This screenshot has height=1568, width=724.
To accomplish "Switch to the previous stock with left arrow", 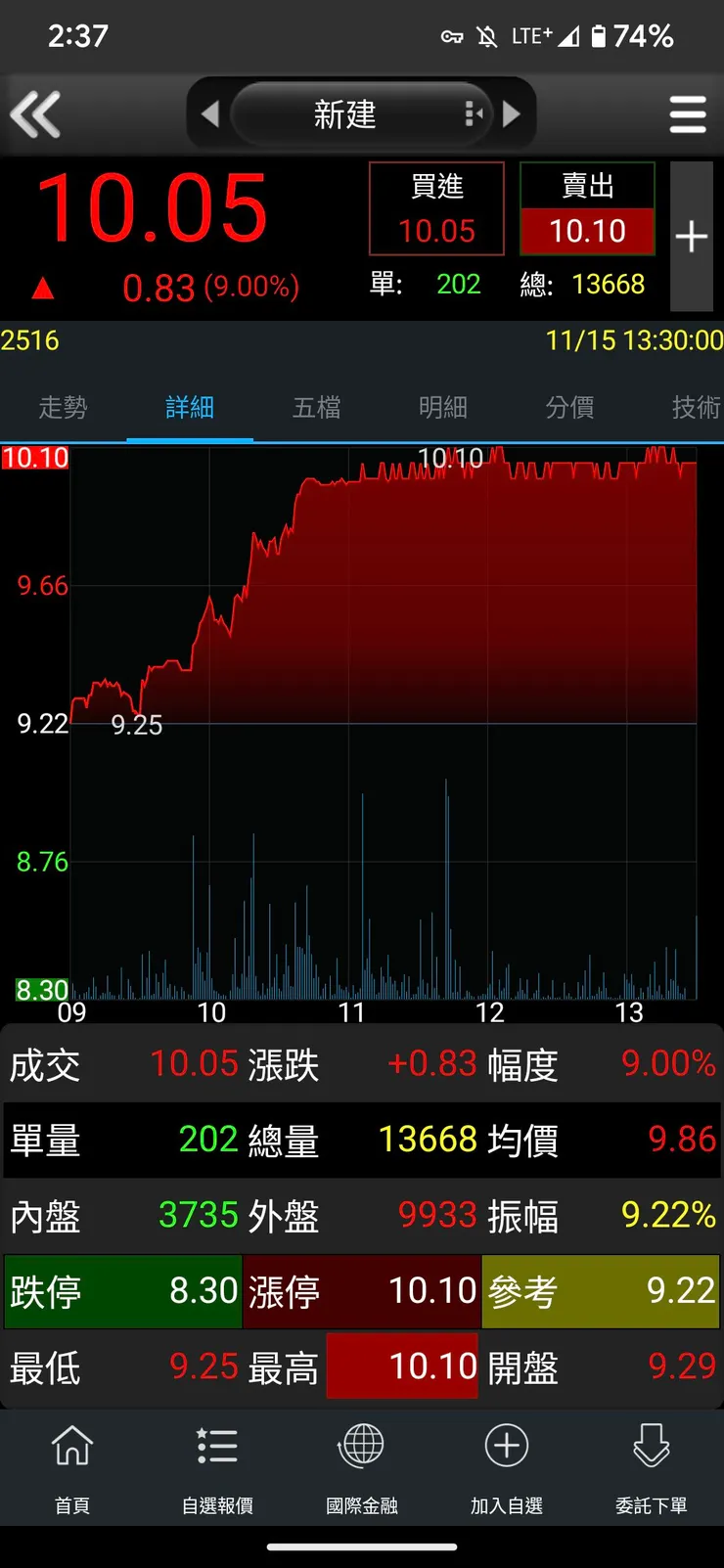I will pos(209,114).
